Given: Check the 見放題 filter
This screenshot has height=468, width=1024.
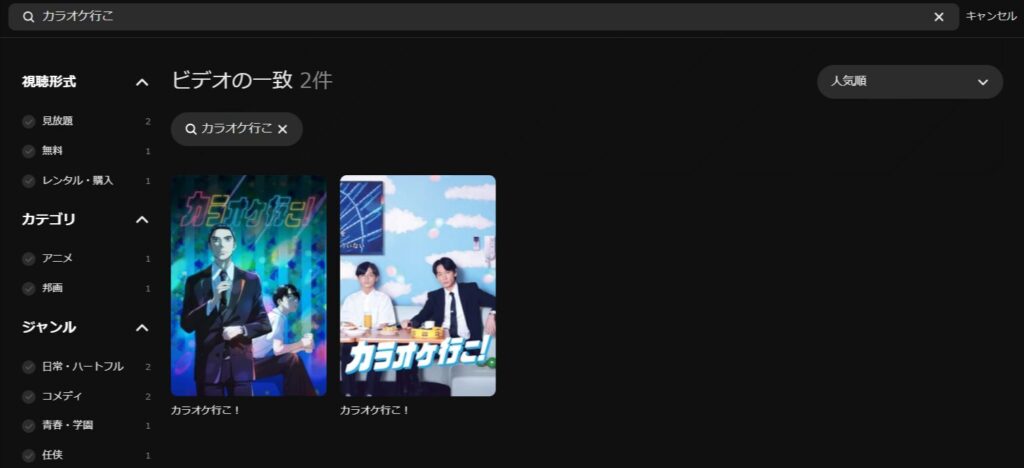Looking at the screenshot, I should pyautogui.click(x=29, y=121).
